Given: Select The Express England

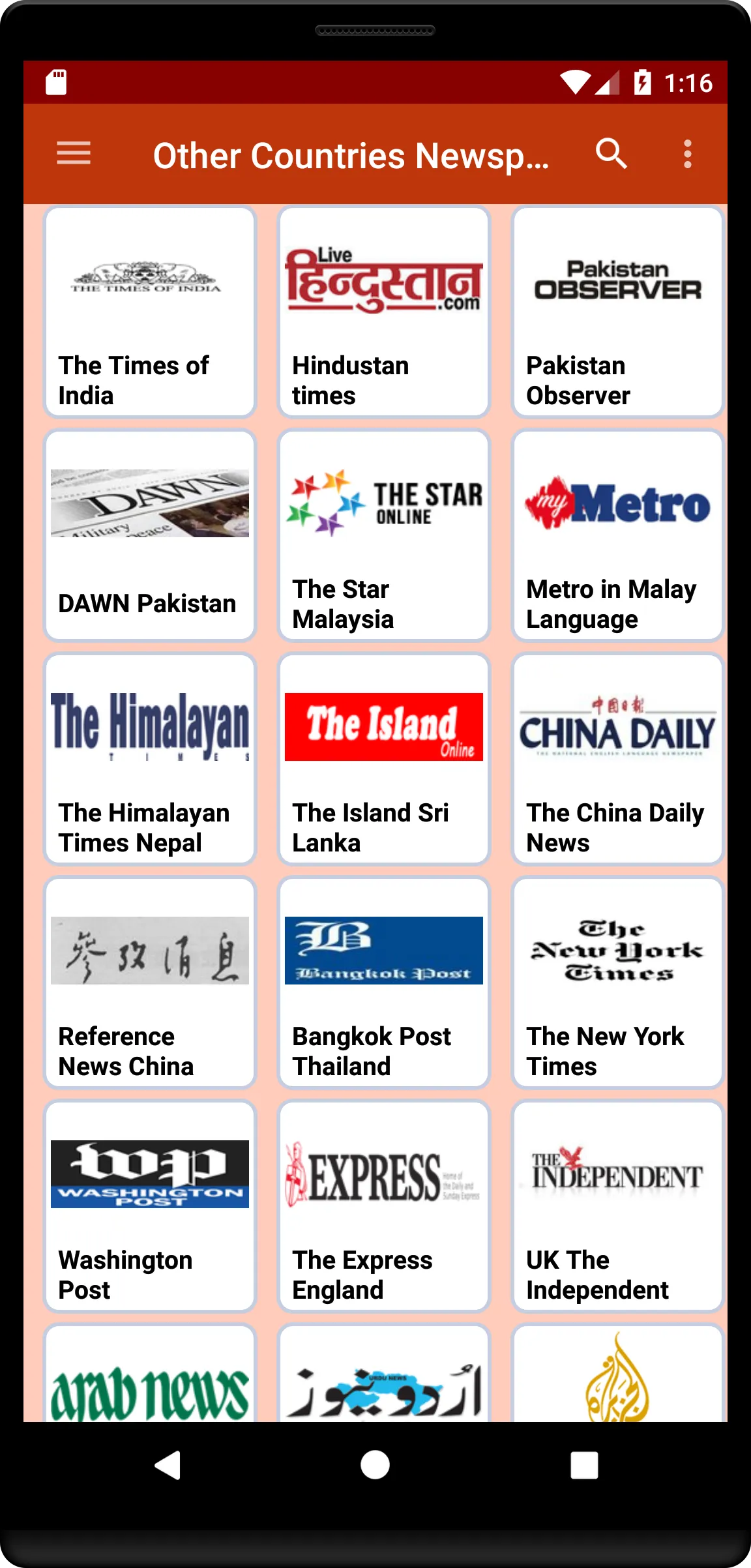Looking at the screenshot, I should point(384,1207).
